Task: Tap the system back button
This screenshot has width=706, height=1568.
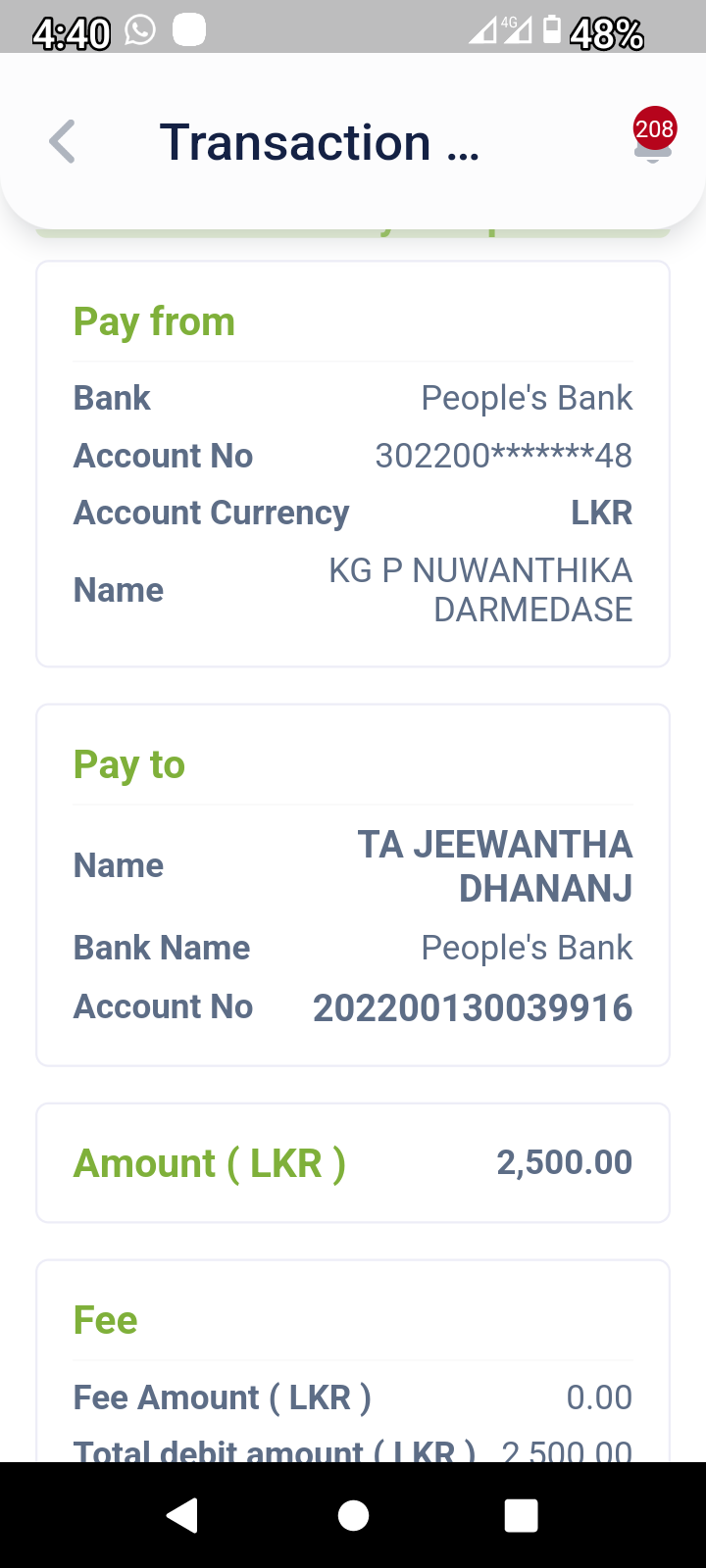Action: click(x=182, y=1515)
